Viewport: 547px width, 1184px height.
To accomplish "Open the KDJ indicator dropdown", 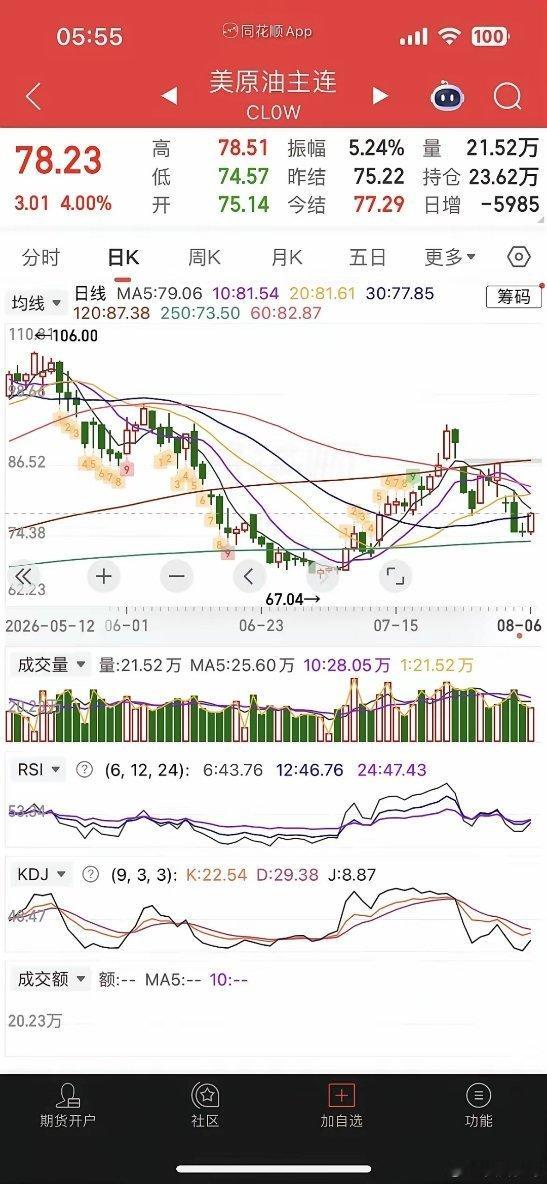I will 41,874.
